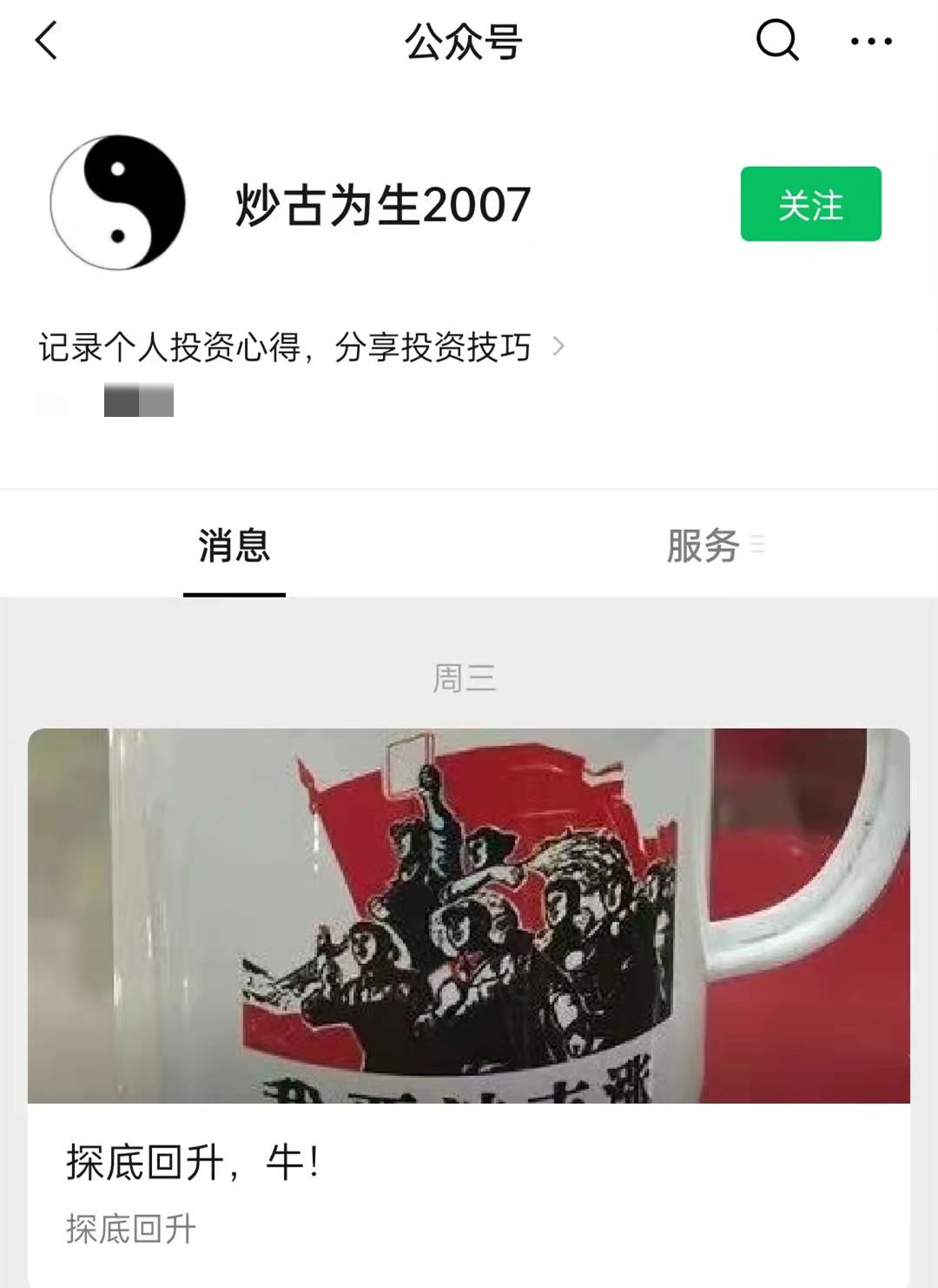Switch to the 消息 tab
This screenshot has height=1288, width=938.
pyautogui.click(x=233, y=545)
